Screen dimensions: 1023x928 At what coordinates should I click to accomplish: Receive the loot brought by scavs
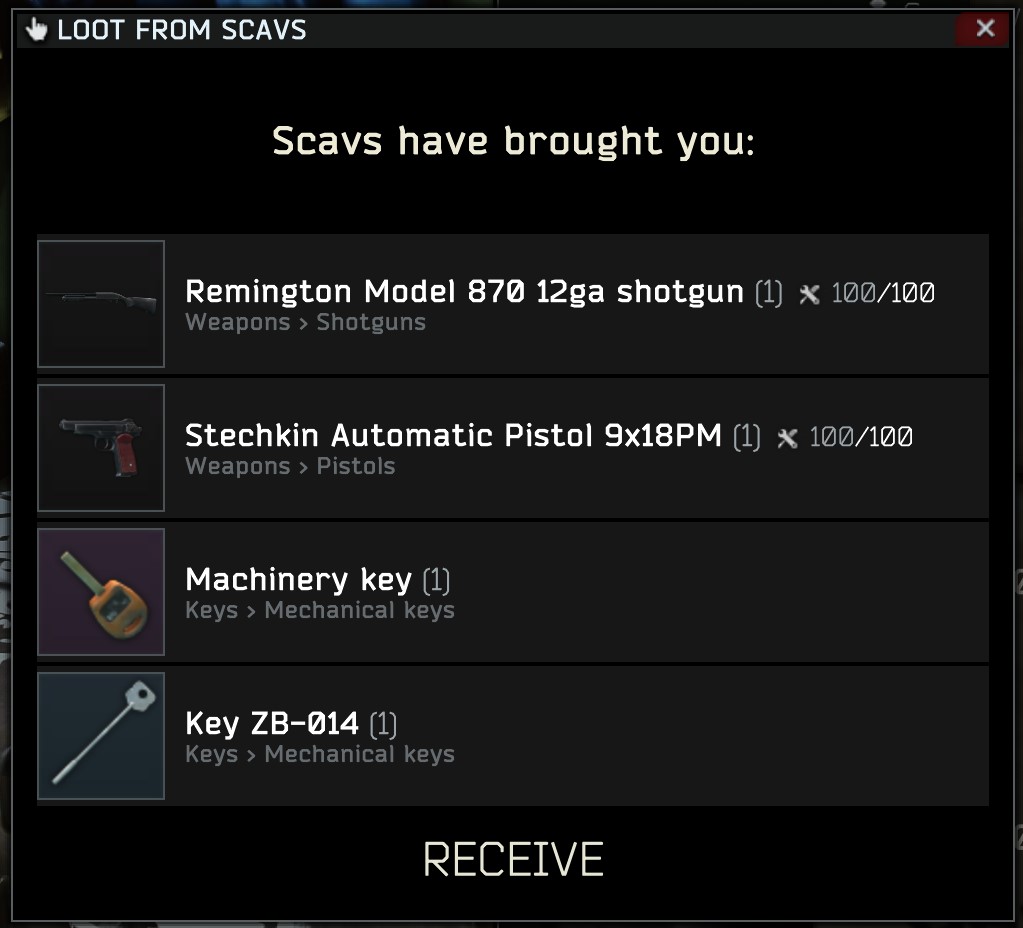click(x=513, y=860)
